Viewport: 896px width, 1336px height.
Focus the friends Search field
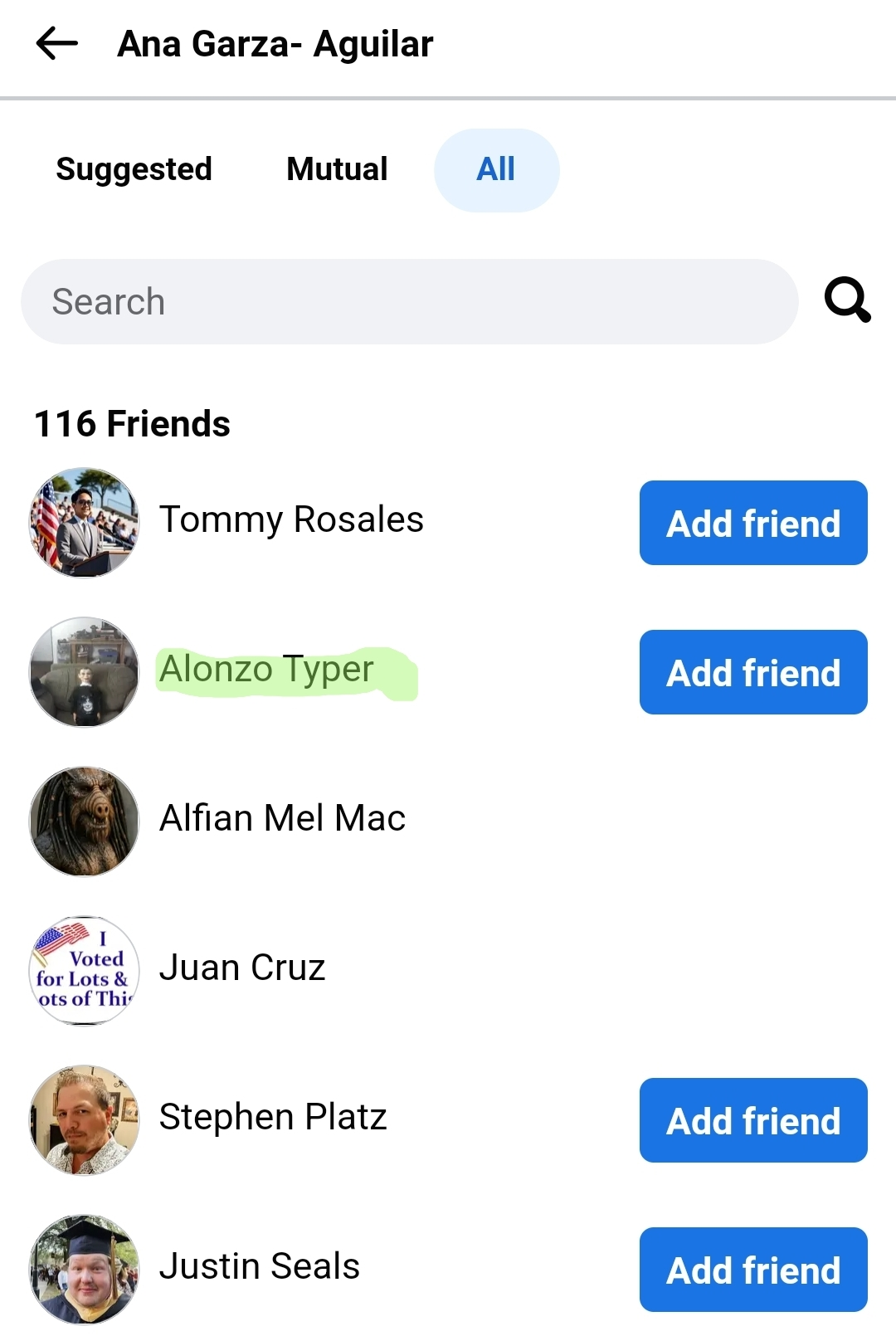tap(409, 301)
